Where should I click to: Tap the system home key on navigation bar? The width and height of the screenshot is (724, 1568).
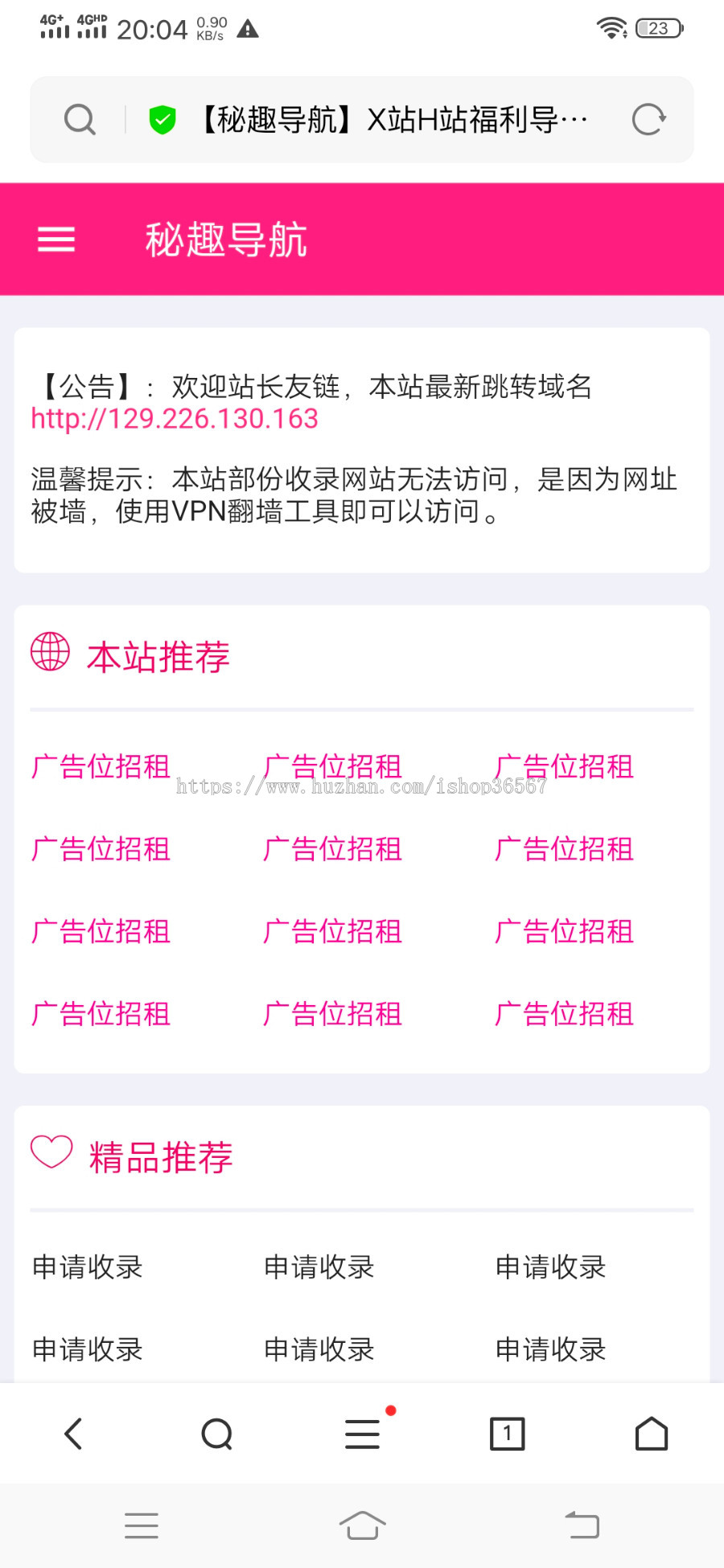point(362,1525)
